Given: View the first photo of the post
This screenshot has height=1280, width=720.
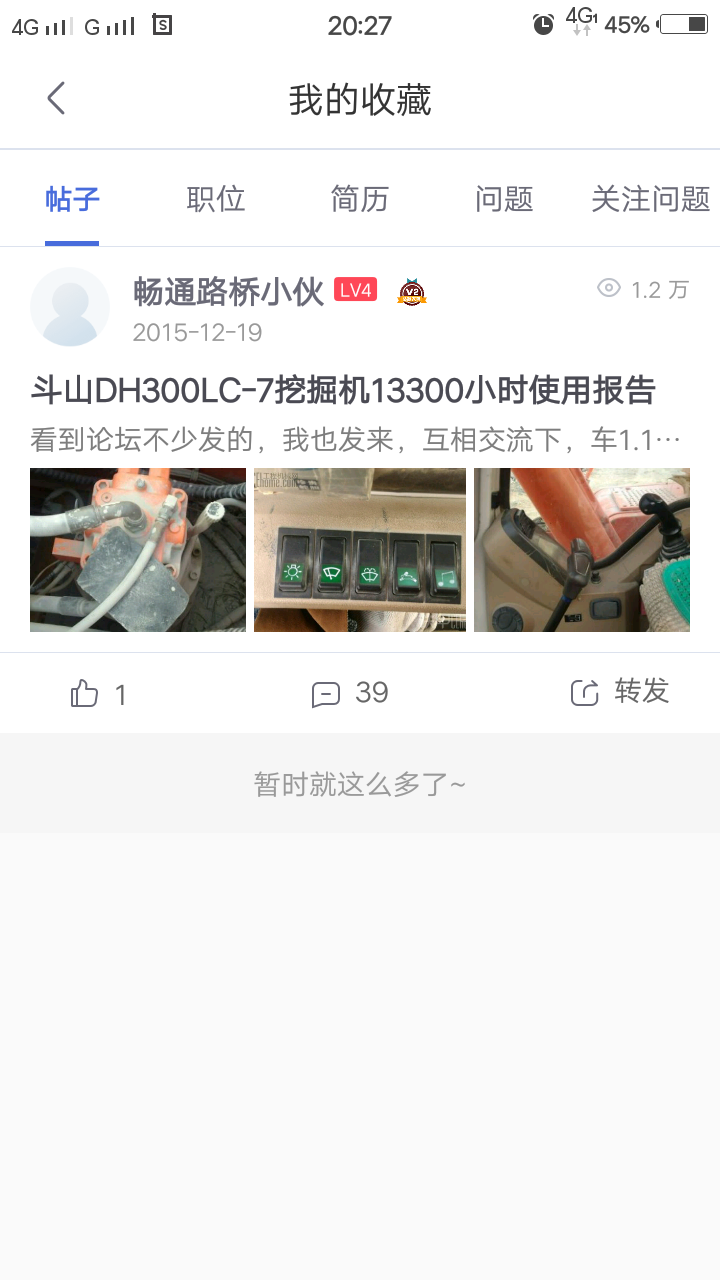Looking at the screenshot, I should click(x=138, y=550).
